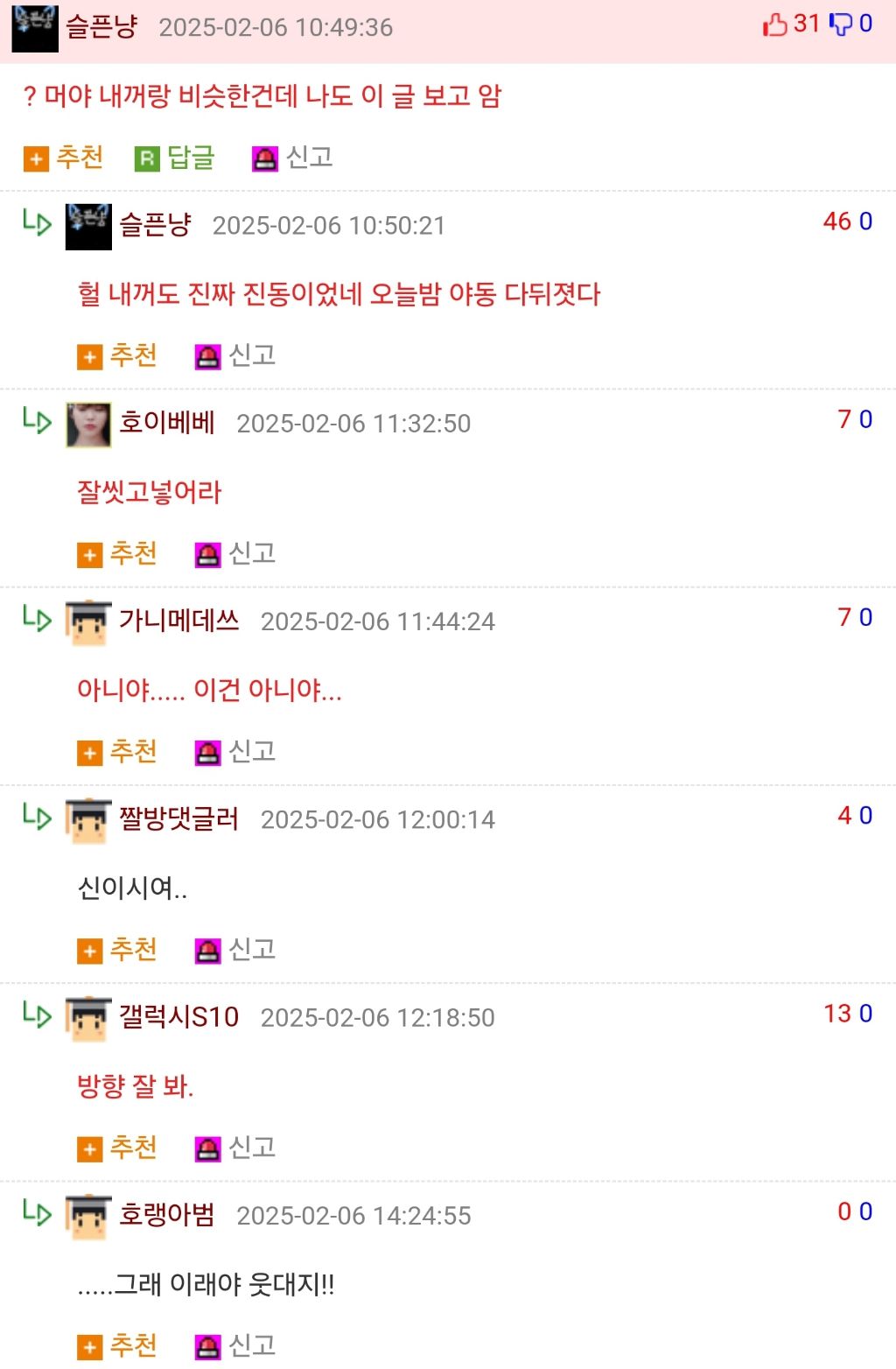Report 호이베베's reply
896x1369 pixels.
(235, 553)
